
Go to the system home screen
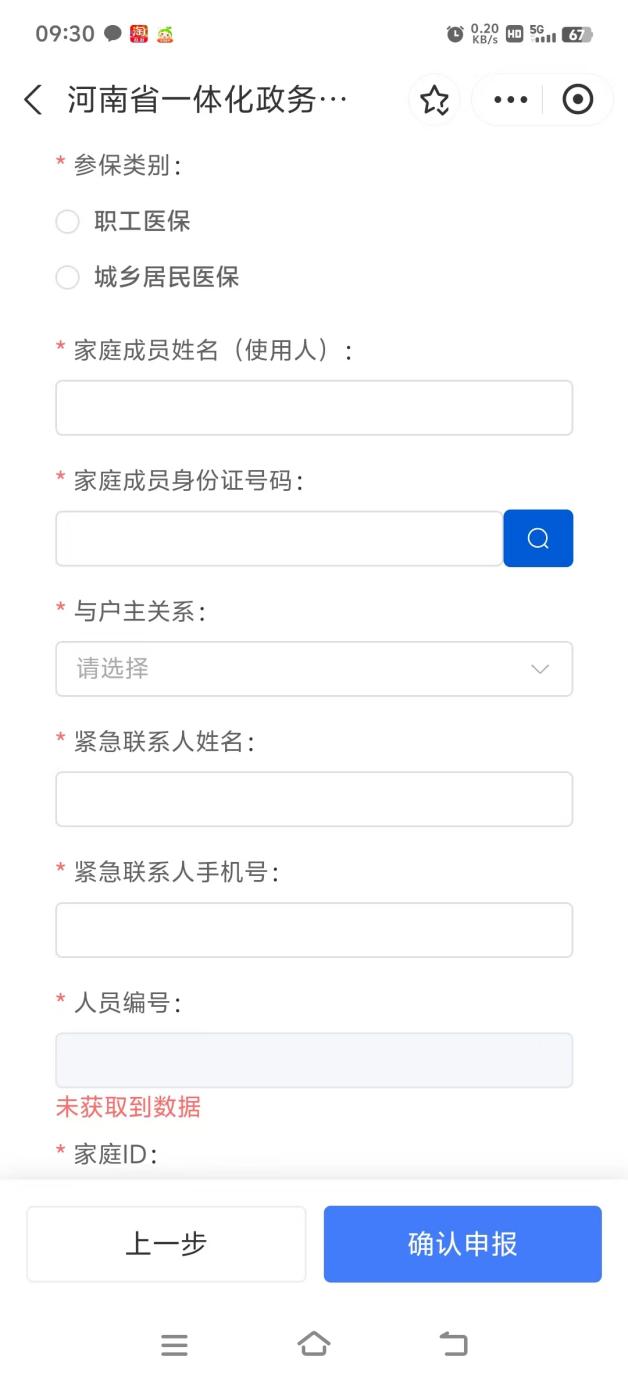click(x=314, y=1344)
